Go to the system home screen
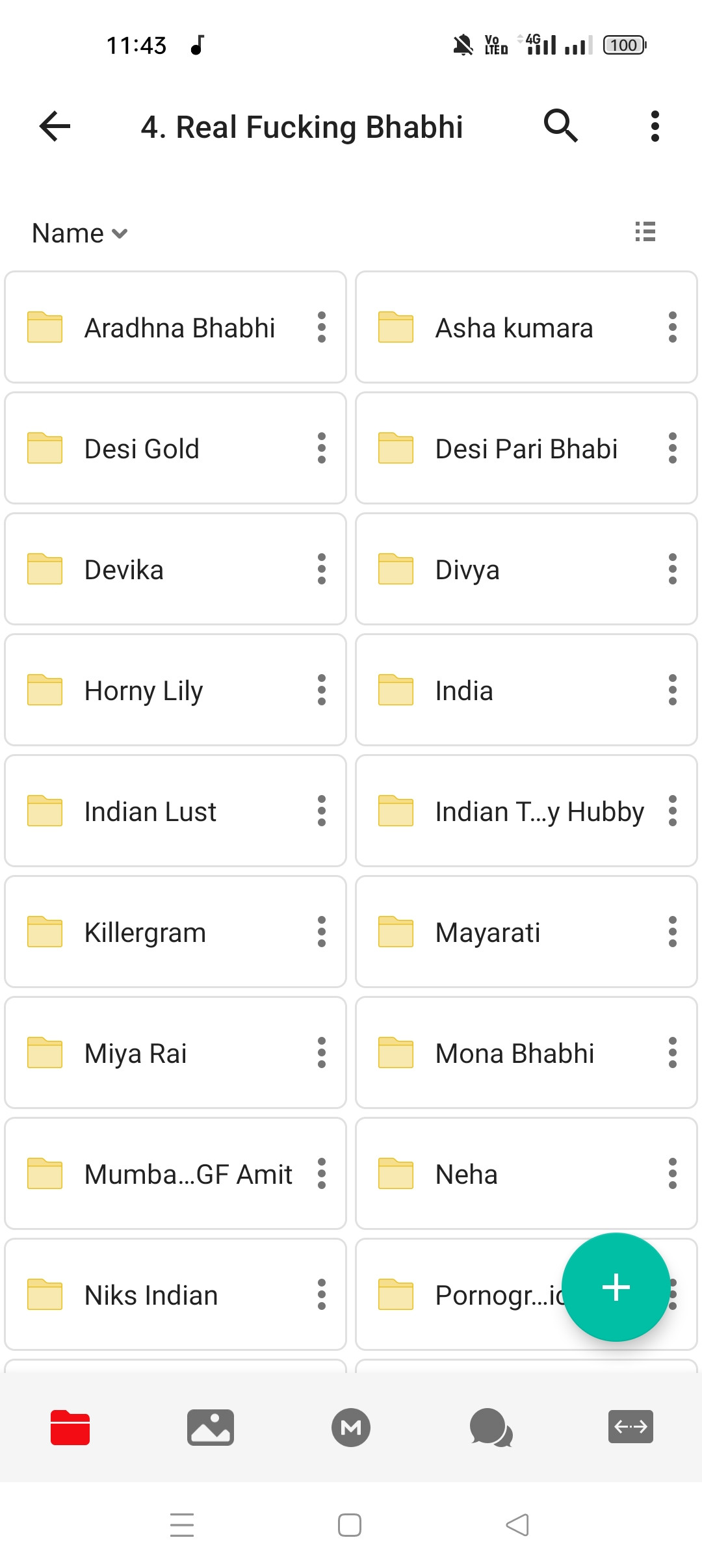702x1568 pixels. coord(350,1525)
